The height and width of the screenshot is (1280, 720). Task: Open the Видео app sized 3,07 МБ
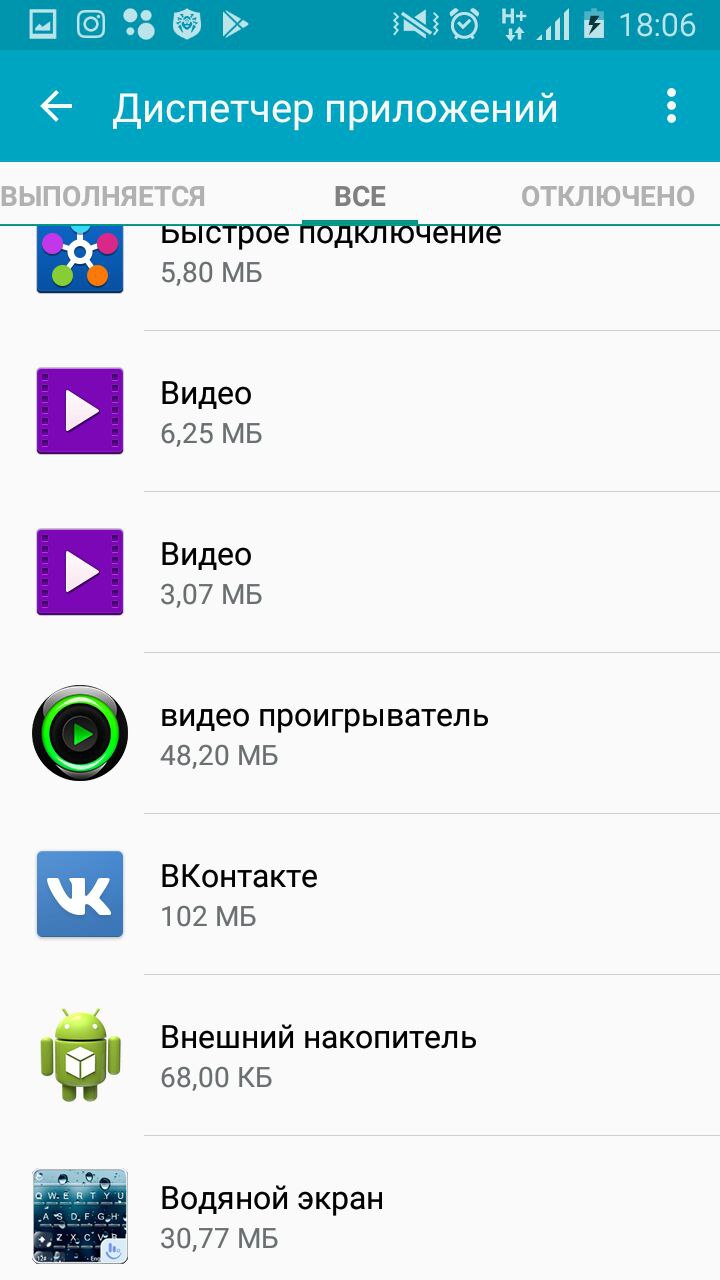point(360,572)
